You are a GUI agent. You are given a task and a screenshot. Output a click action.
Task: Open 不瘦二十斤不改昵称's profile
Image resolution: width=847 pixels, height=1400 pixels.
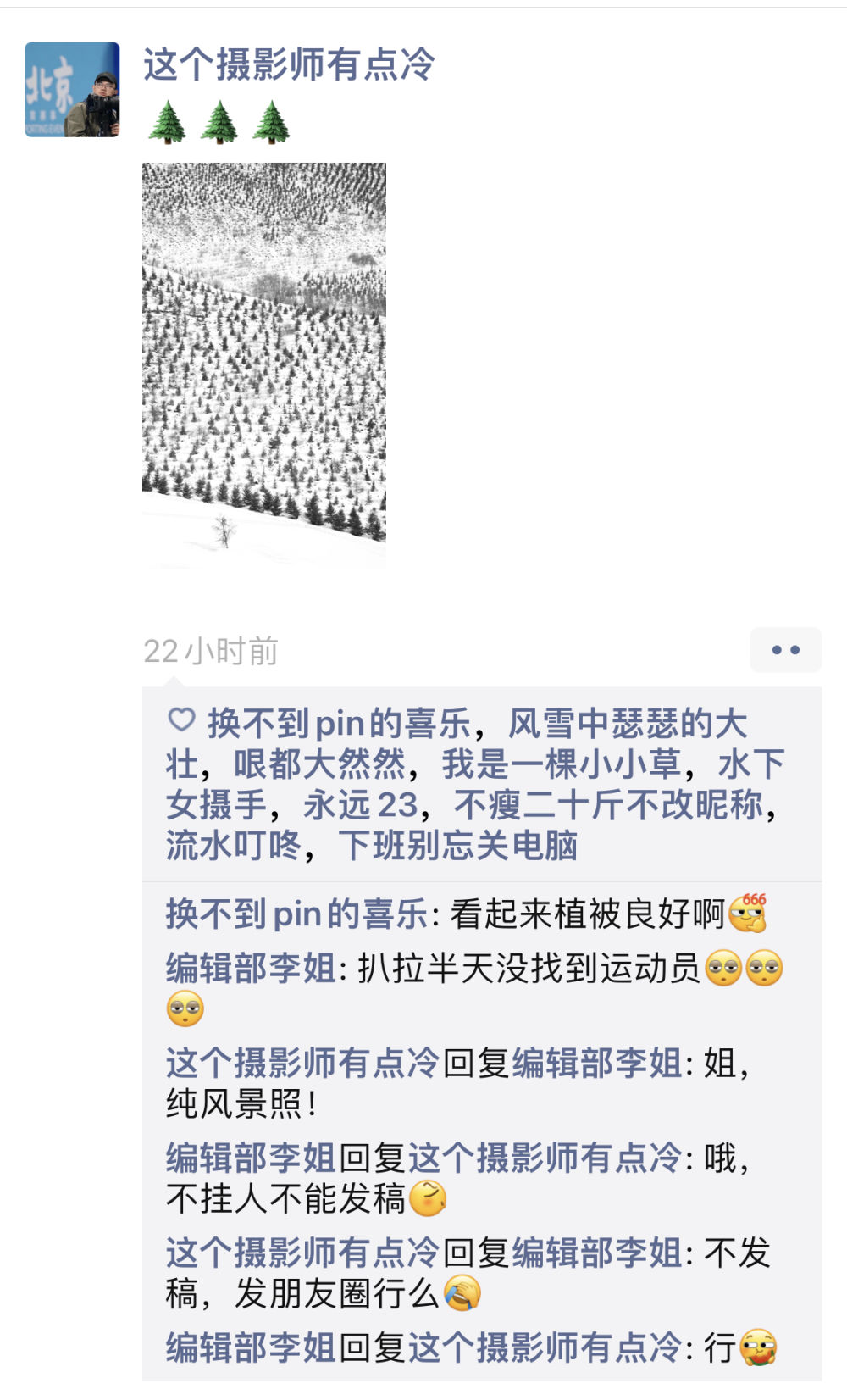click(608, 805)
